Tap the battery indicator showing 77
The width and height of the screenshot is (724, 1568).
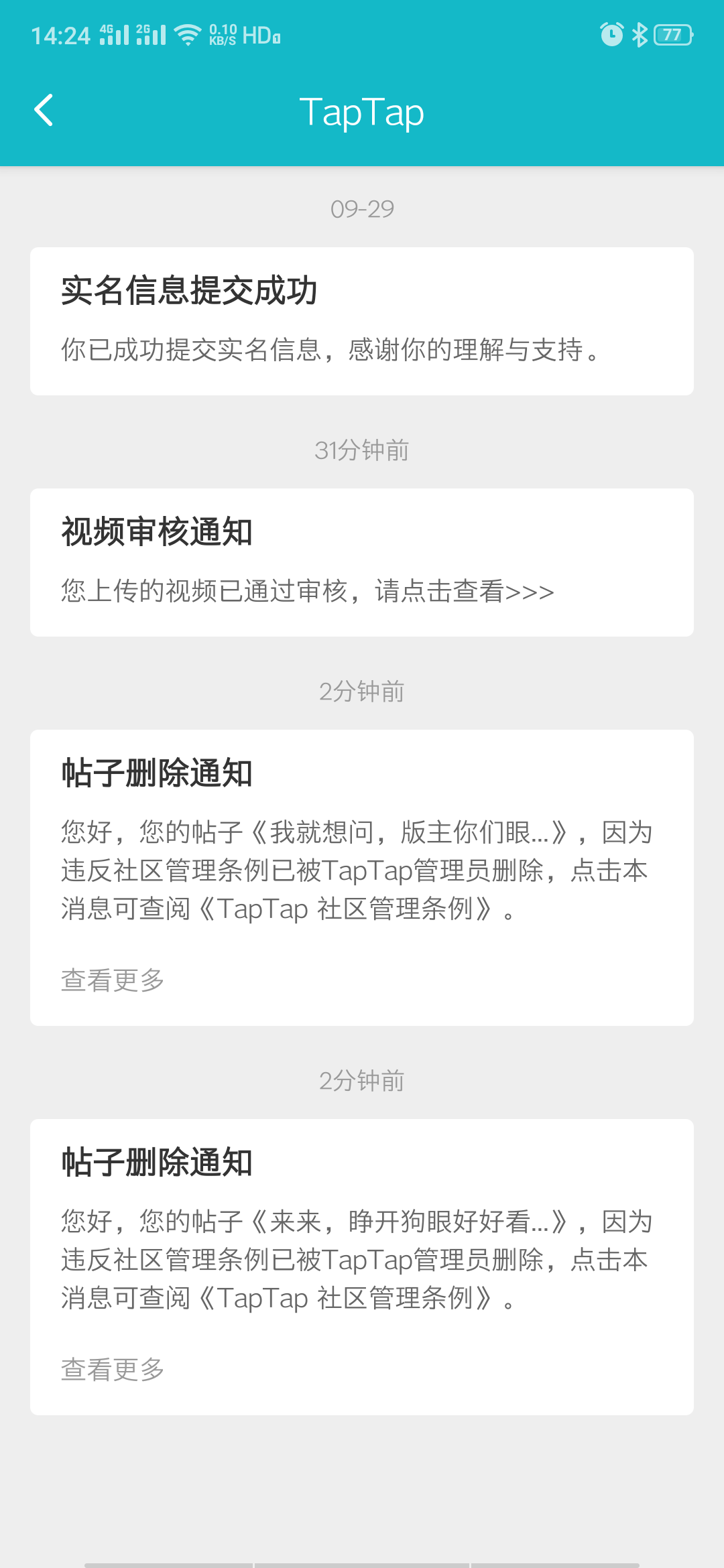pyautogui.click(x=672, y=34)
